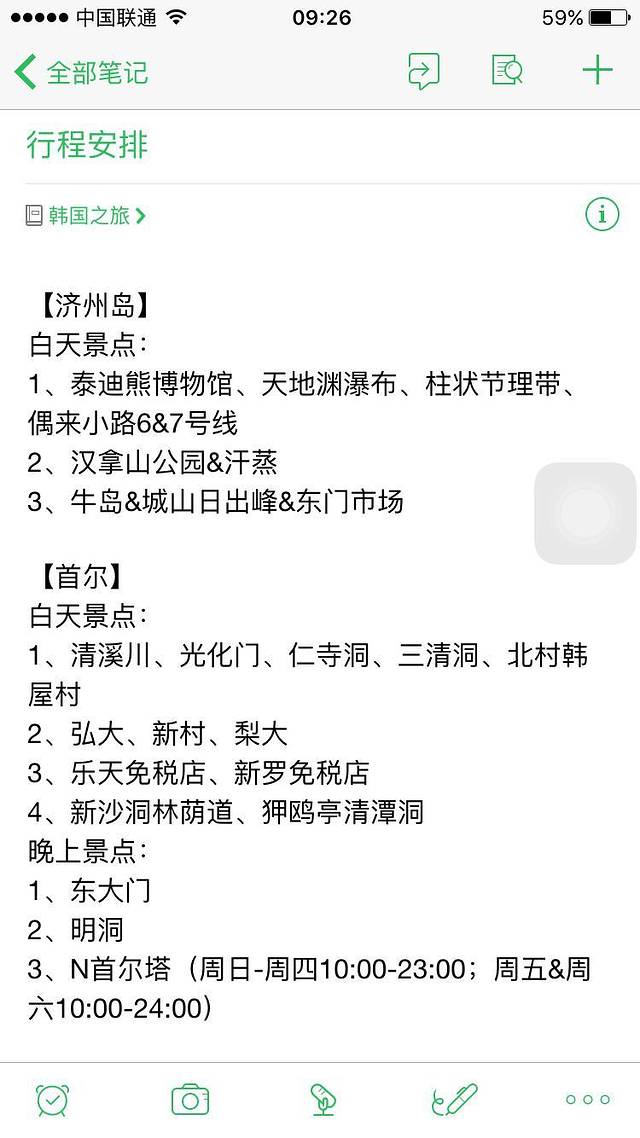Tap the AssistiveTouch floating button
Viewport: 640px width, 1138px height.
click(x=585, y=513)
